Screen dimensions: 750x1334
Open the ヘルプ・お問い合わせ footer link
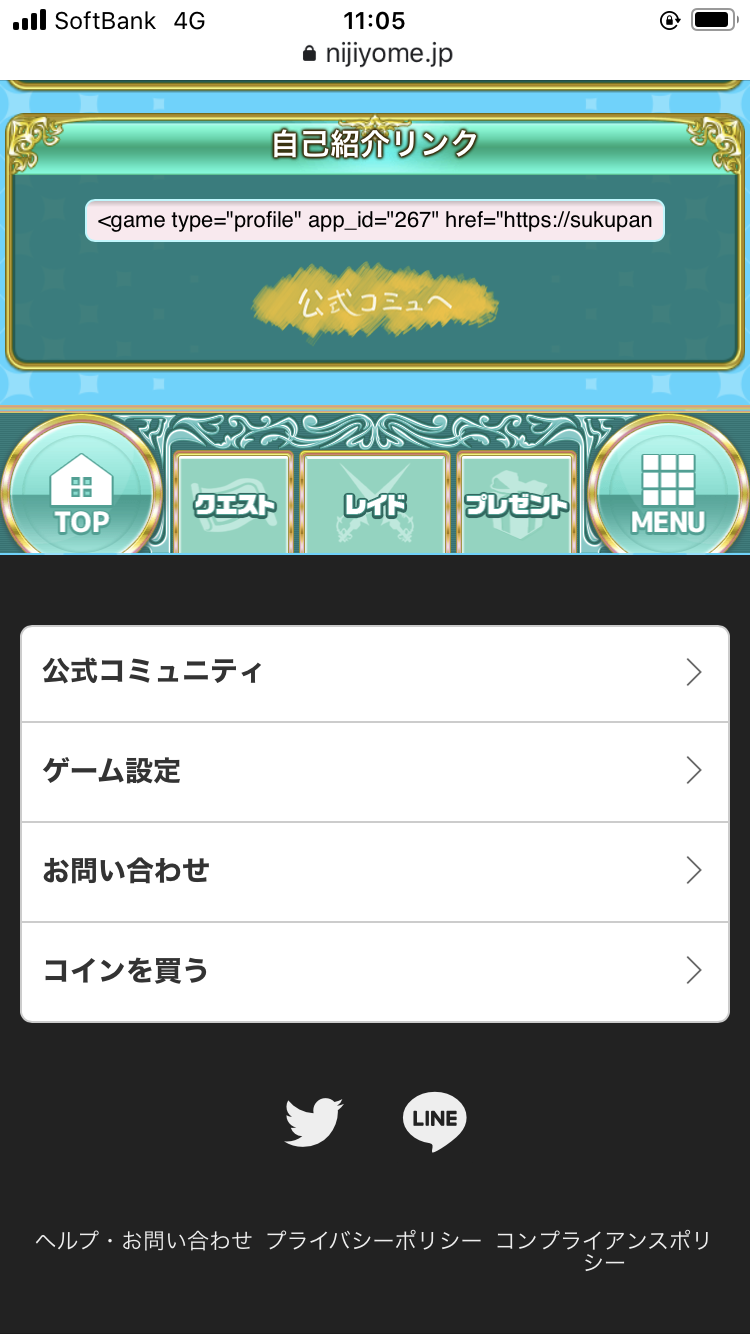[x=144, y=1241]
